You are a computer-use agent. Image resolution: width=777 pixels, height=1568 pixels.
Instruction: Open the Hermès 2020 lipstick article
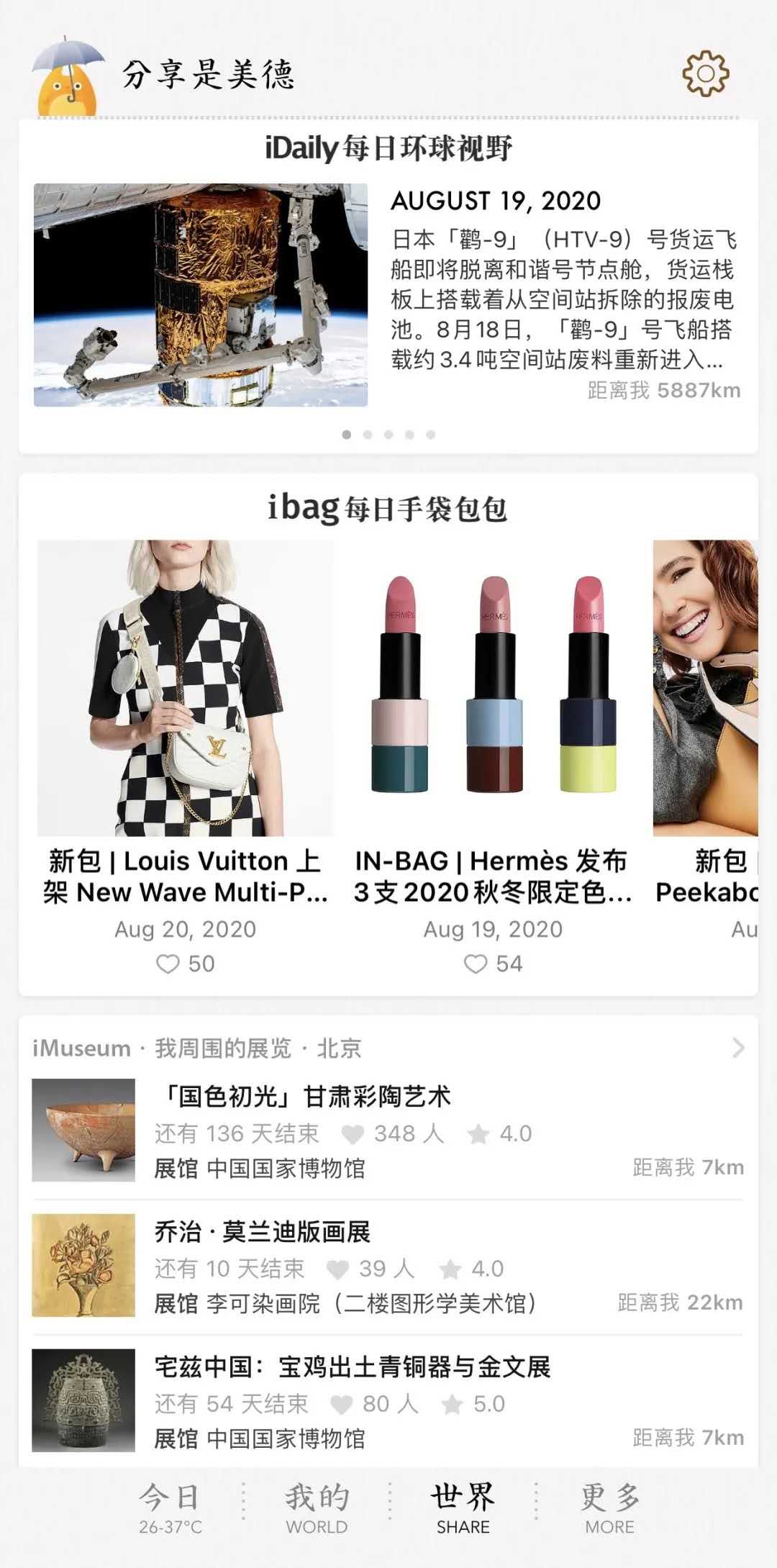494,720
